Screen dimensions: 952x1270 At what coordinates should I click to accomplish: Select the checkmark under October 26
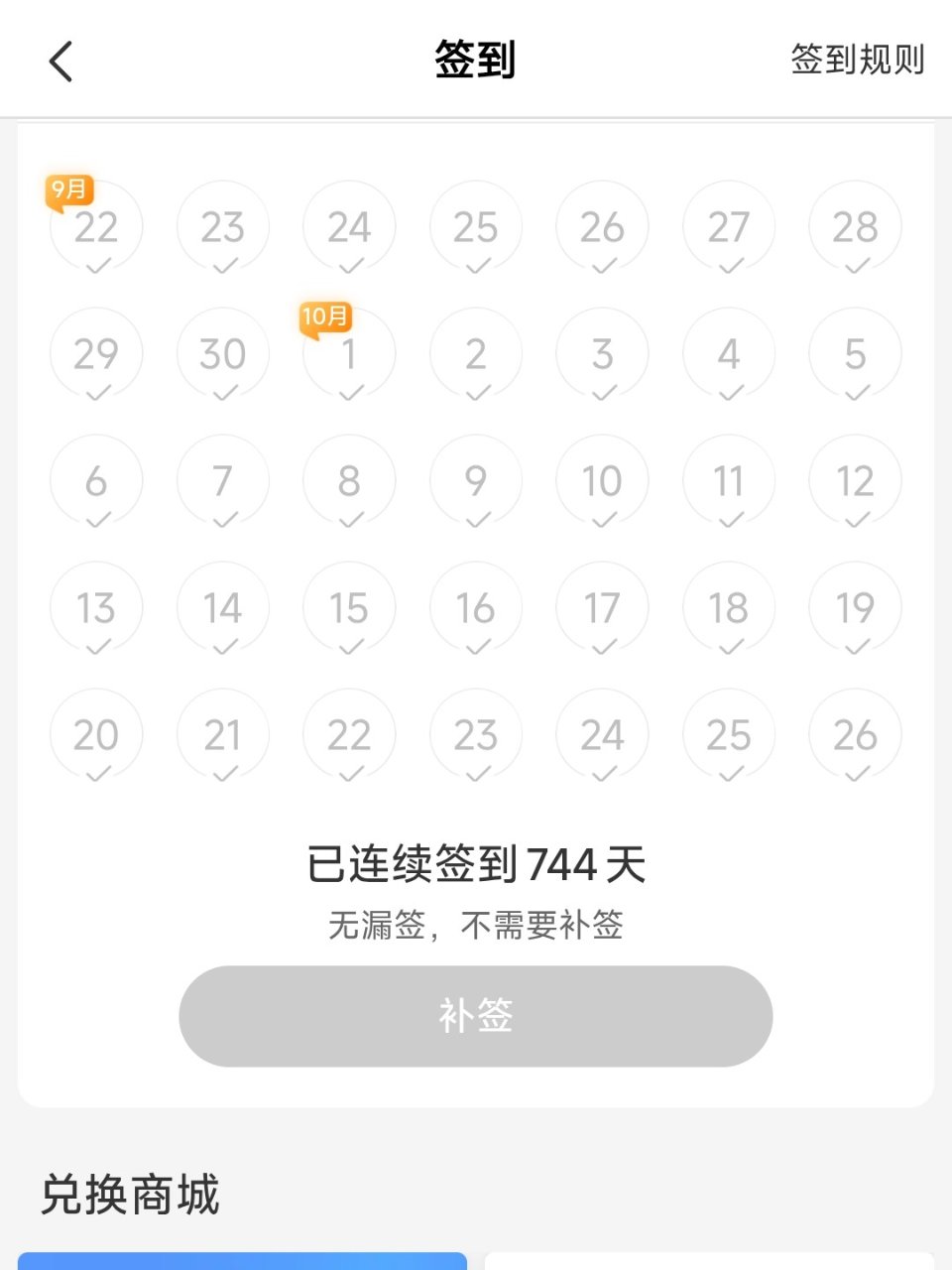[855, 772]
